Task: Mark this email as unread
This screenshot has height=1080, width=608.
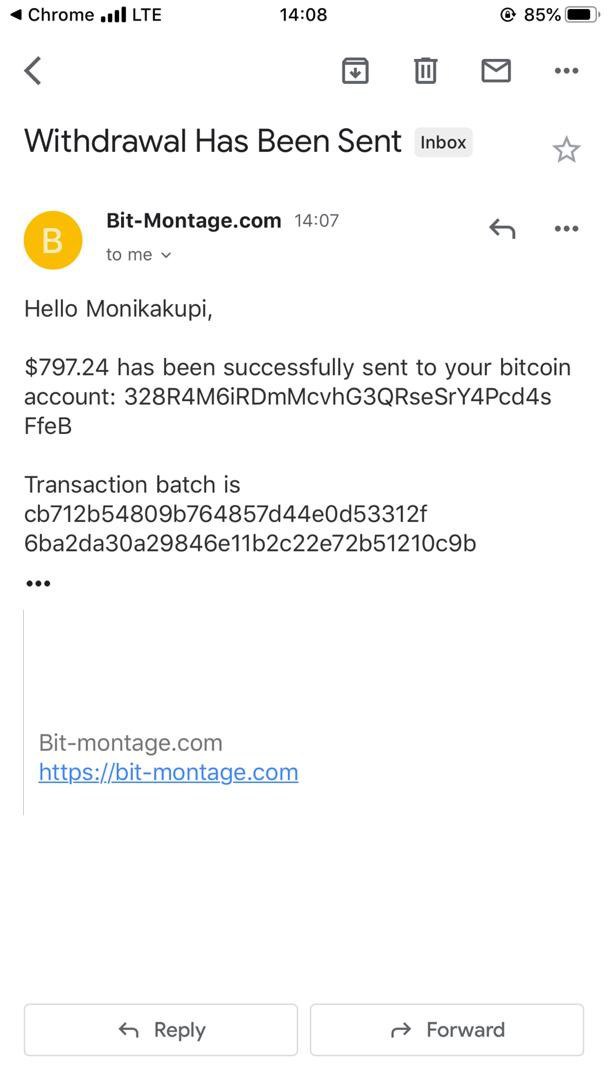Action: [x=496, y=70]
